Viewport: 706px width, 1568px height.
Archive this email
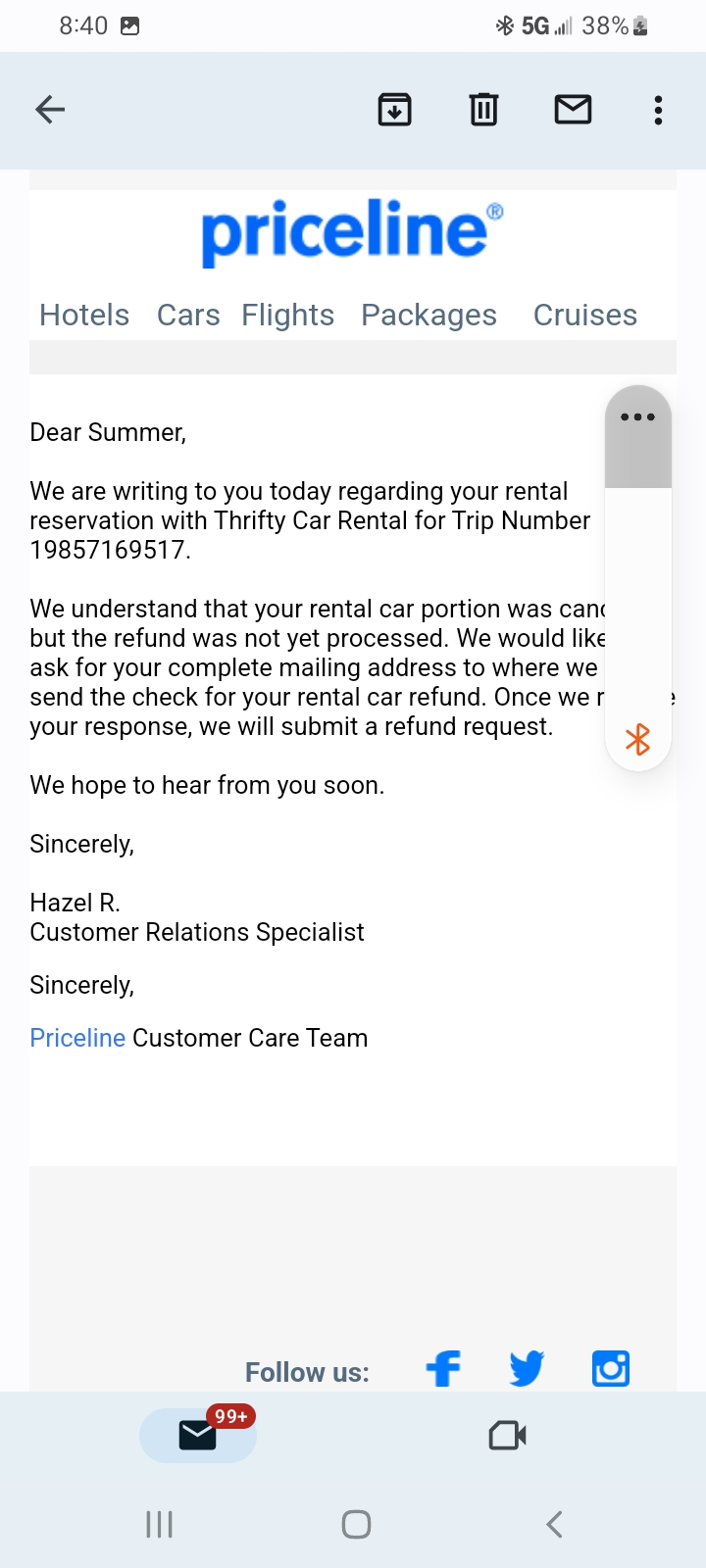point(394,109)
